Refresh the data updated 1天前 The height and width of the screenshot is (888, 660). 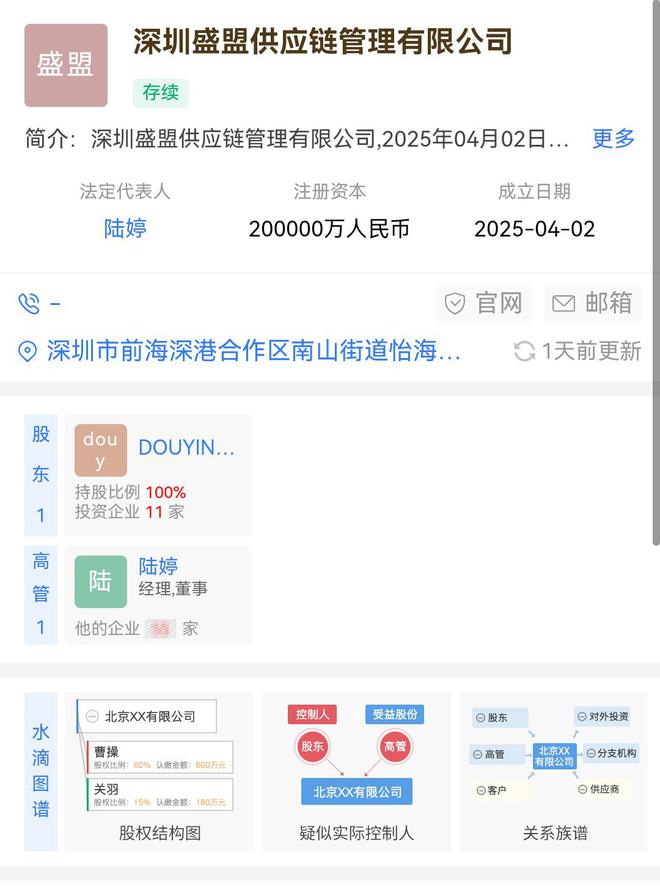[578, 351]
